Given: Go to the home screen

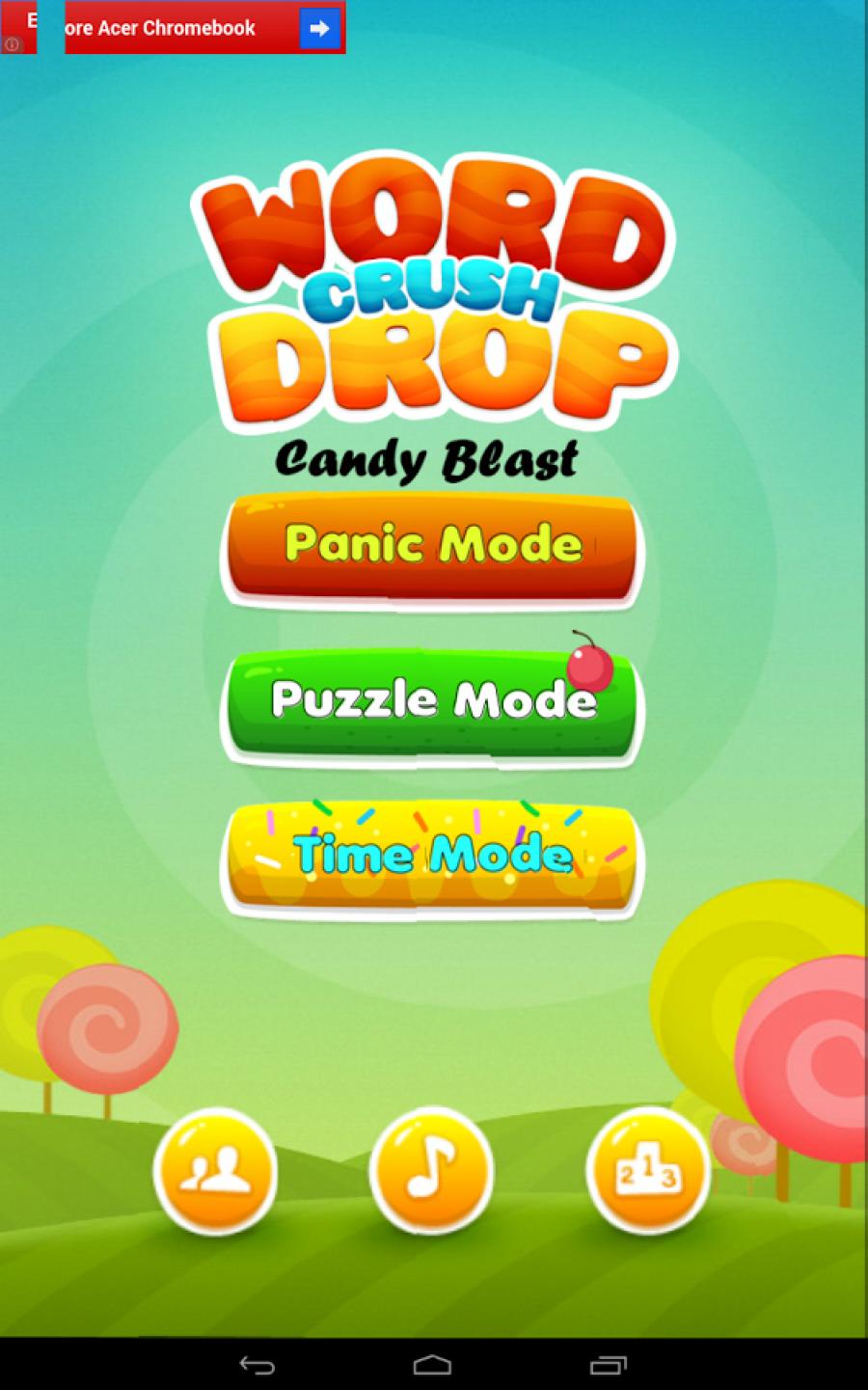Looking at the screenshot, I should pyautogui.click(x=432, y=1365).
